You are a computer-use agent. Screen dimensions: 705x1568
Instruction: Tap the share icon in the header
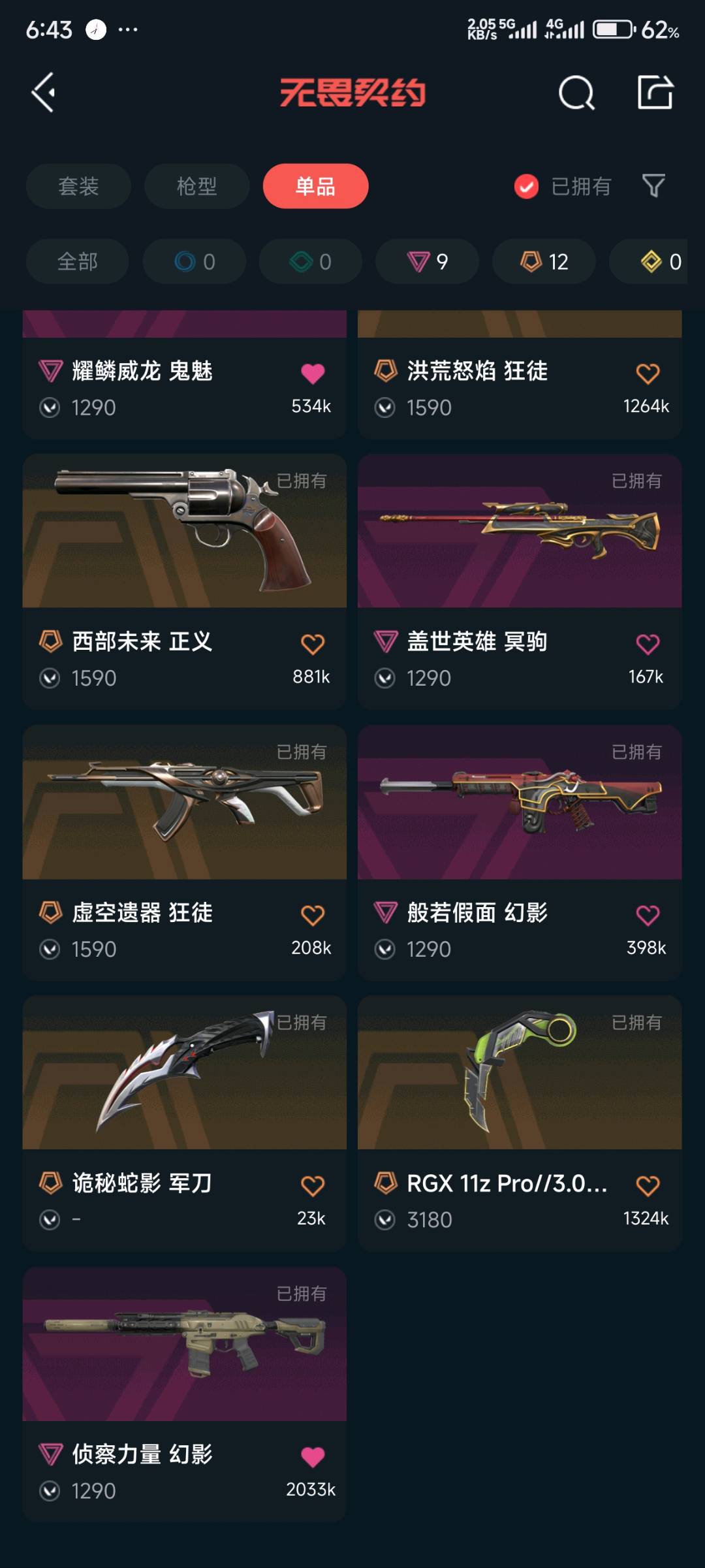pyautogui.click(x=655, y=92)
